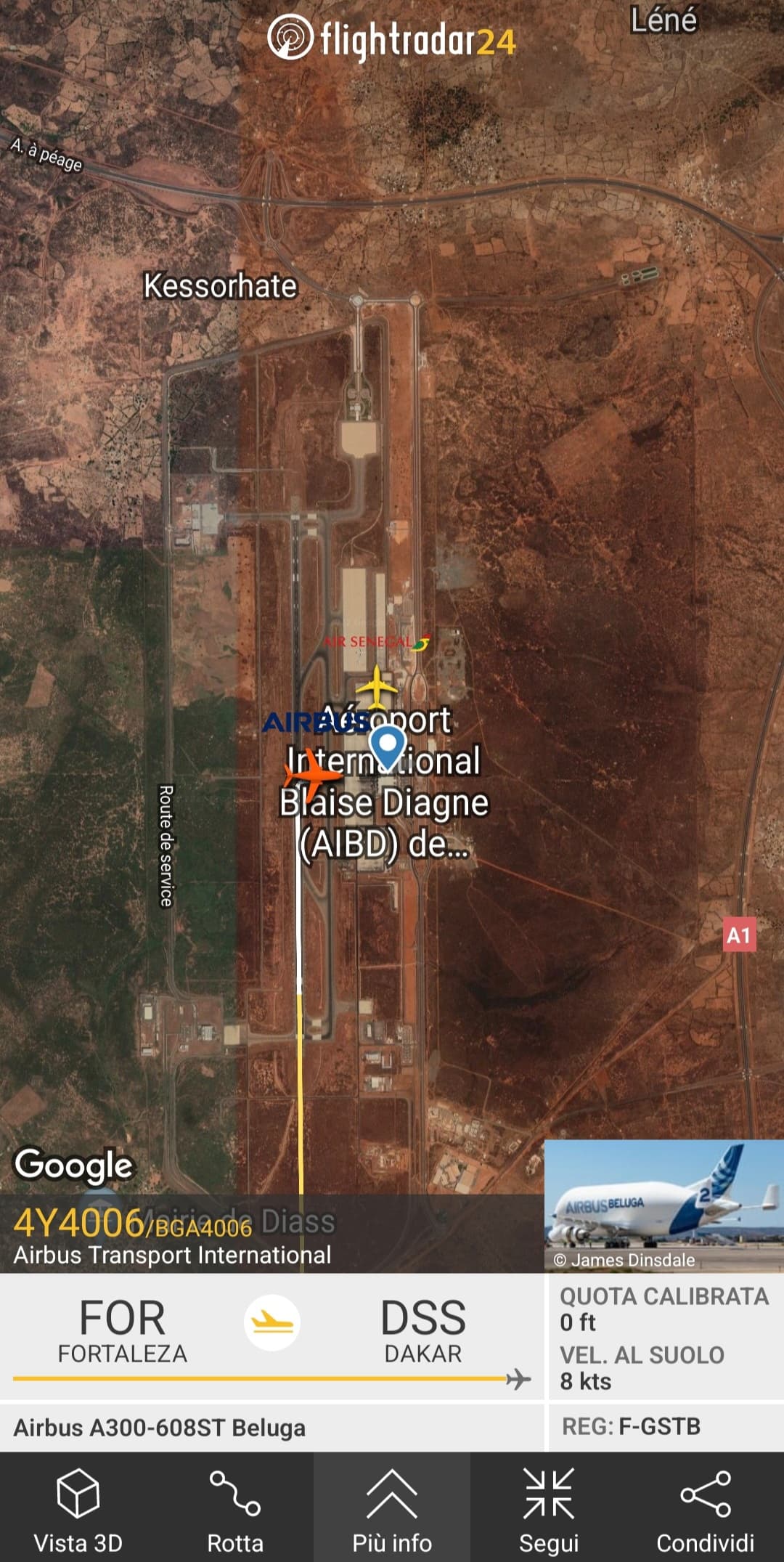The height and width of the screenshot is (1562, 784).
Task: Tap the blue airport location pin
Action: [387, 747]
